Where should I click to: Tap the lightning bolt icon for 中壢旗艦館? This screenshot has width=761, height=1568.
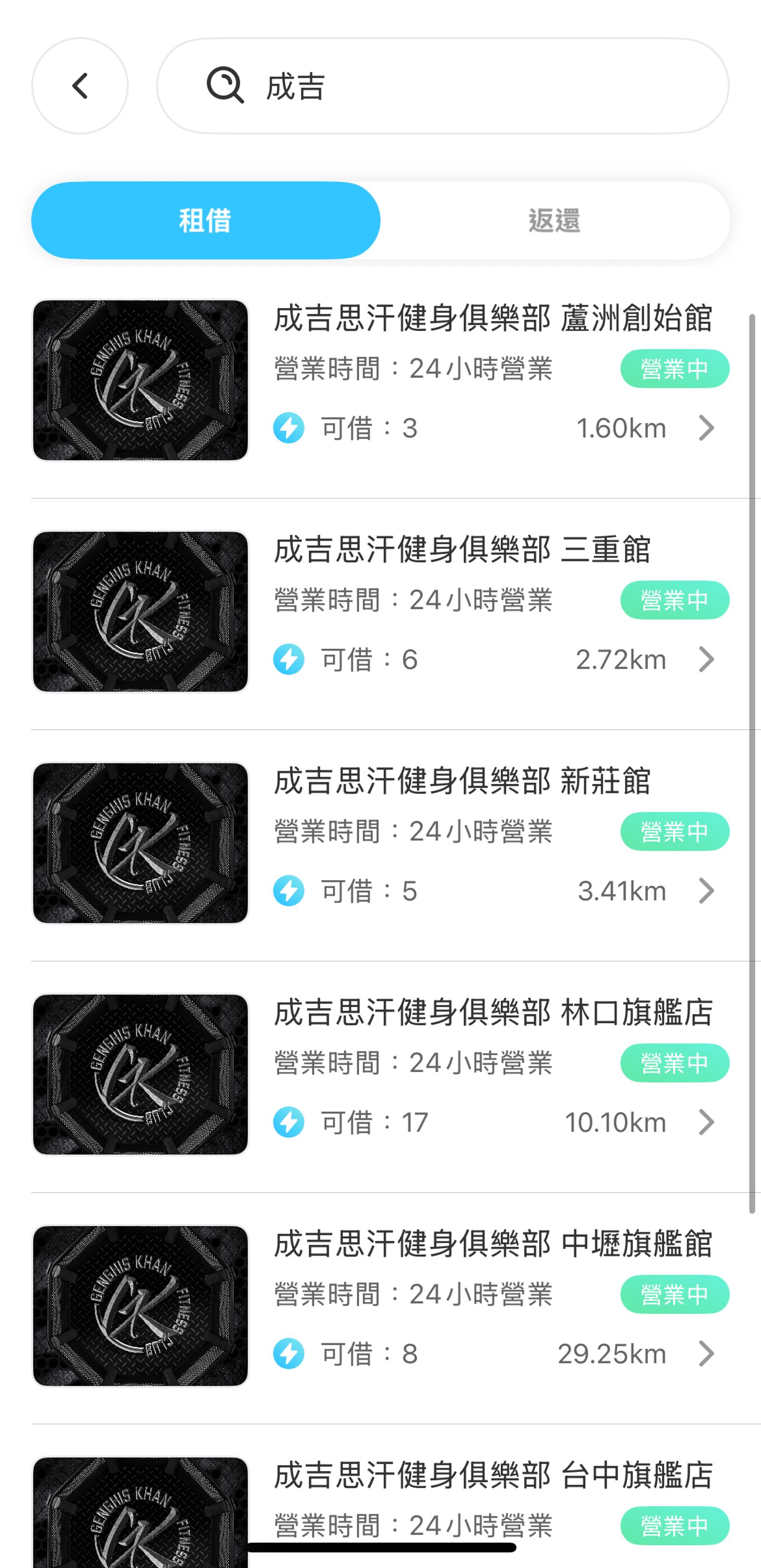289,1354
